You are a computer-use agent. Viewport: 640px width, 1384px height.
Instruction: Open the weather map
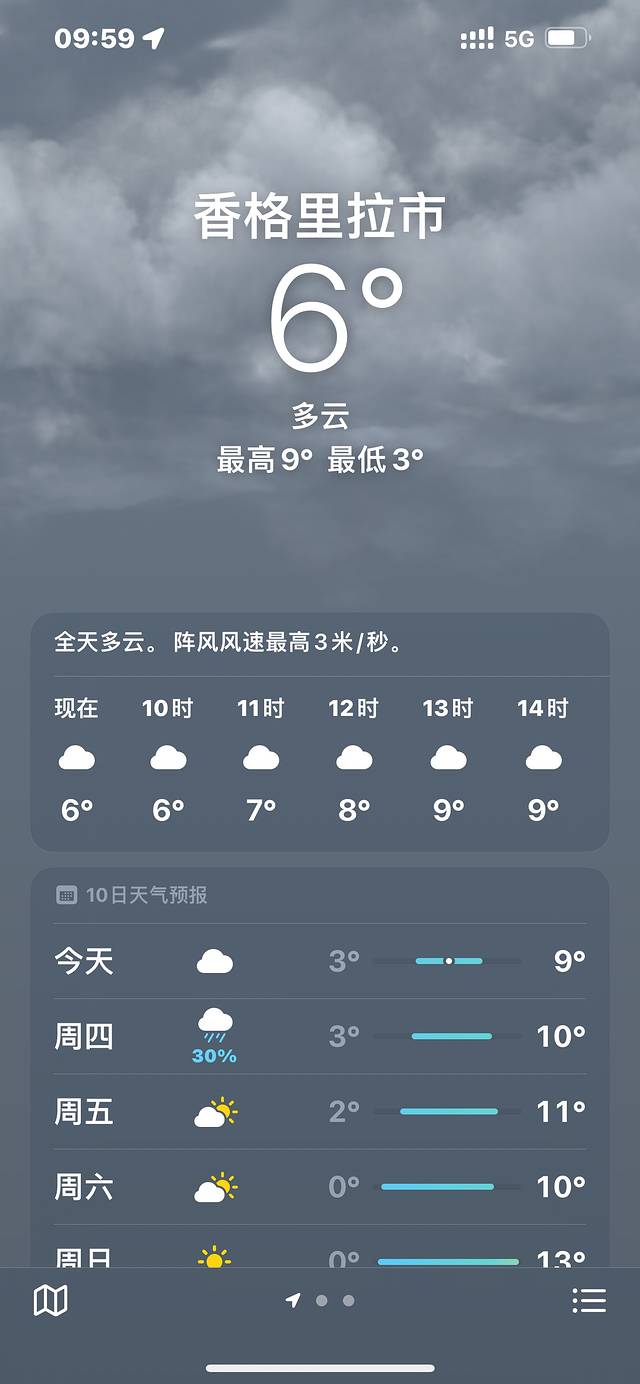click(50, 1300)
